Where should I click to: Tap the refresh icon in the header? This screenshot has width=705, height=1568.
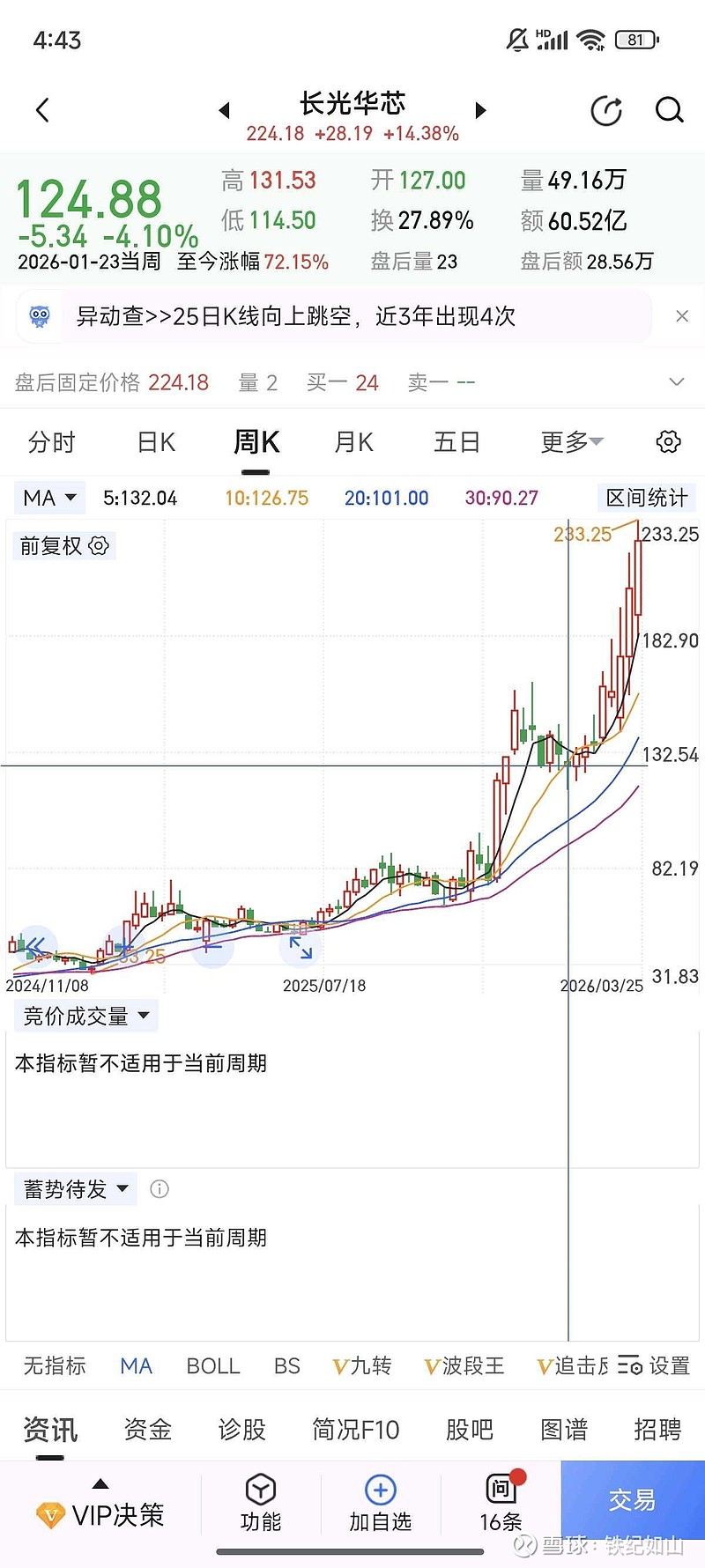tap(606, 110)
